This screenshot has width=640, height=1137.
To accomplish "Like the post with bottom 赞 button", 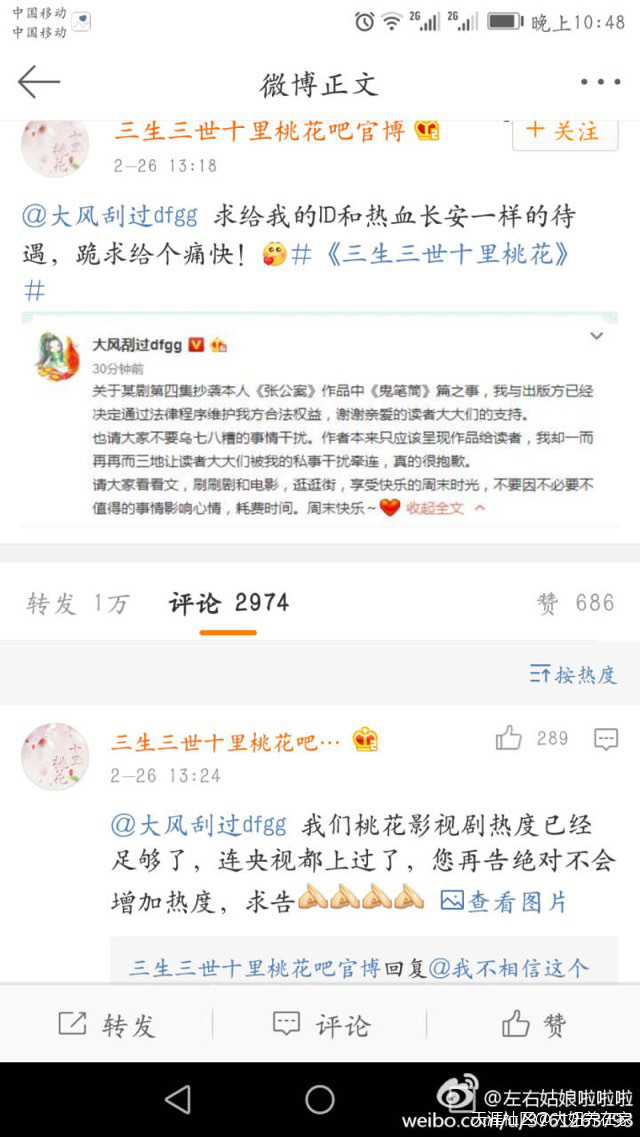I will point(533,1024).
